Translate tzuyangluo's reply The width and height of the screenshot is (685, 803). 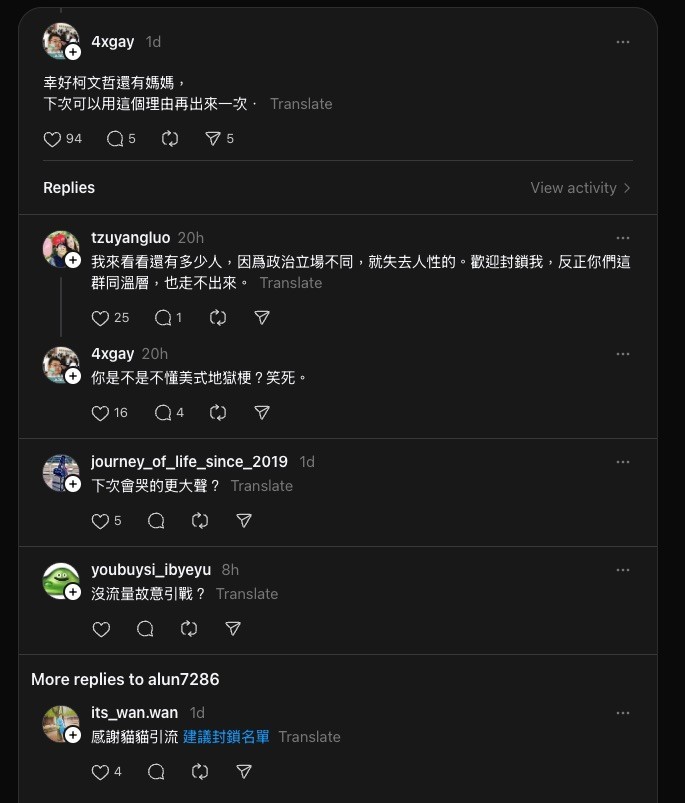(291, 283)
